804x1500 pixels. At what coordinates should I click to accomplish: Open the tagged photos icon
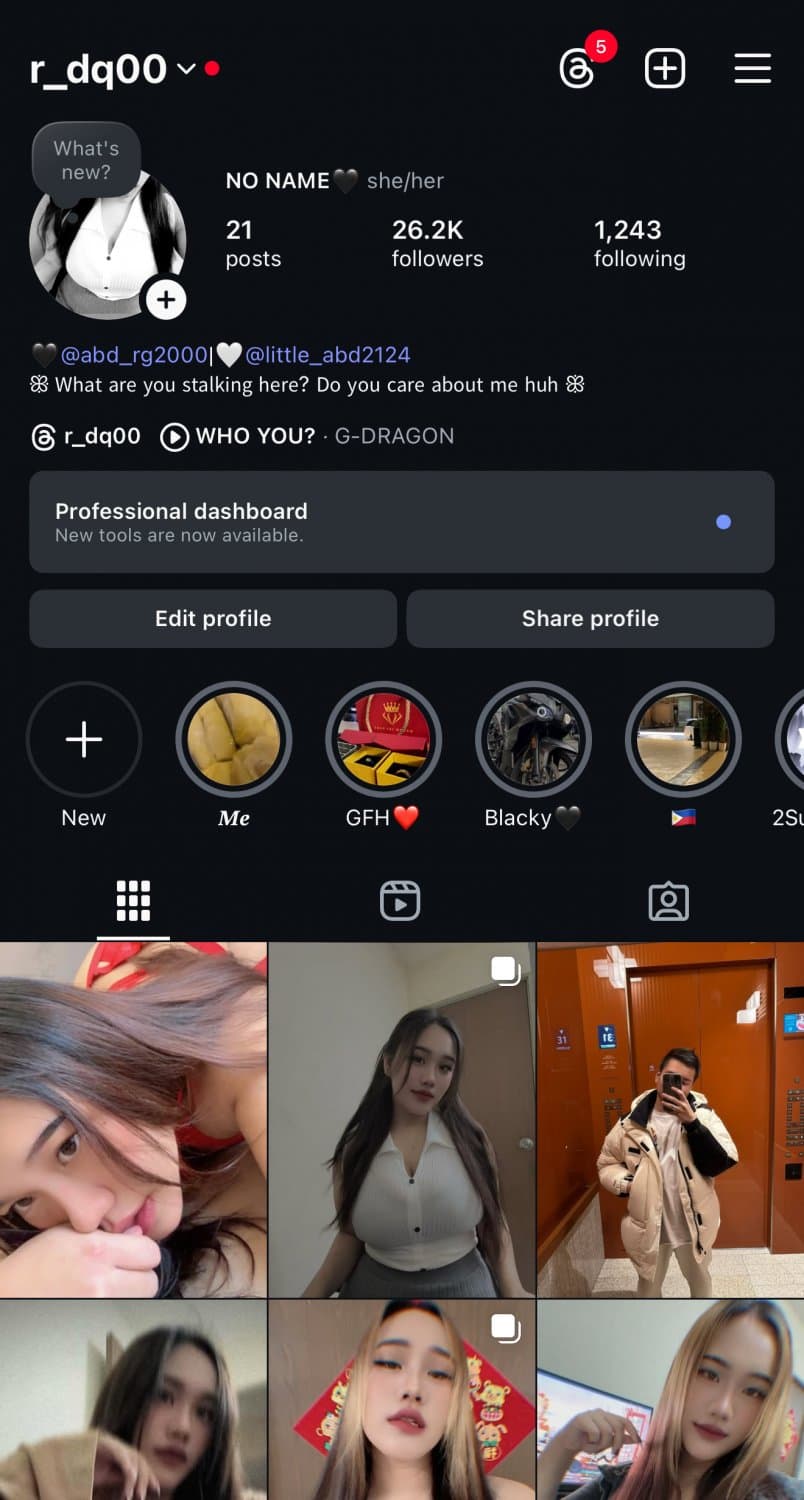pyautogui.click(x=669, y=900)
